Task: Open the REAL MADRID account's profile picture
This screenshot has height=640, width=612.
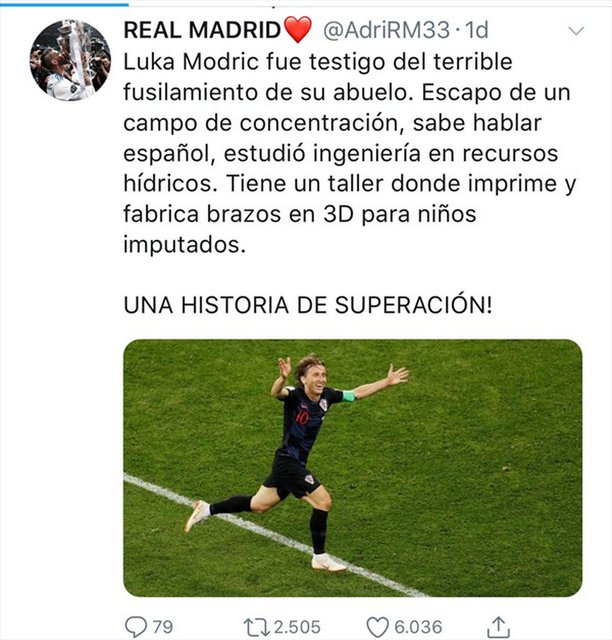Action: 70,60
